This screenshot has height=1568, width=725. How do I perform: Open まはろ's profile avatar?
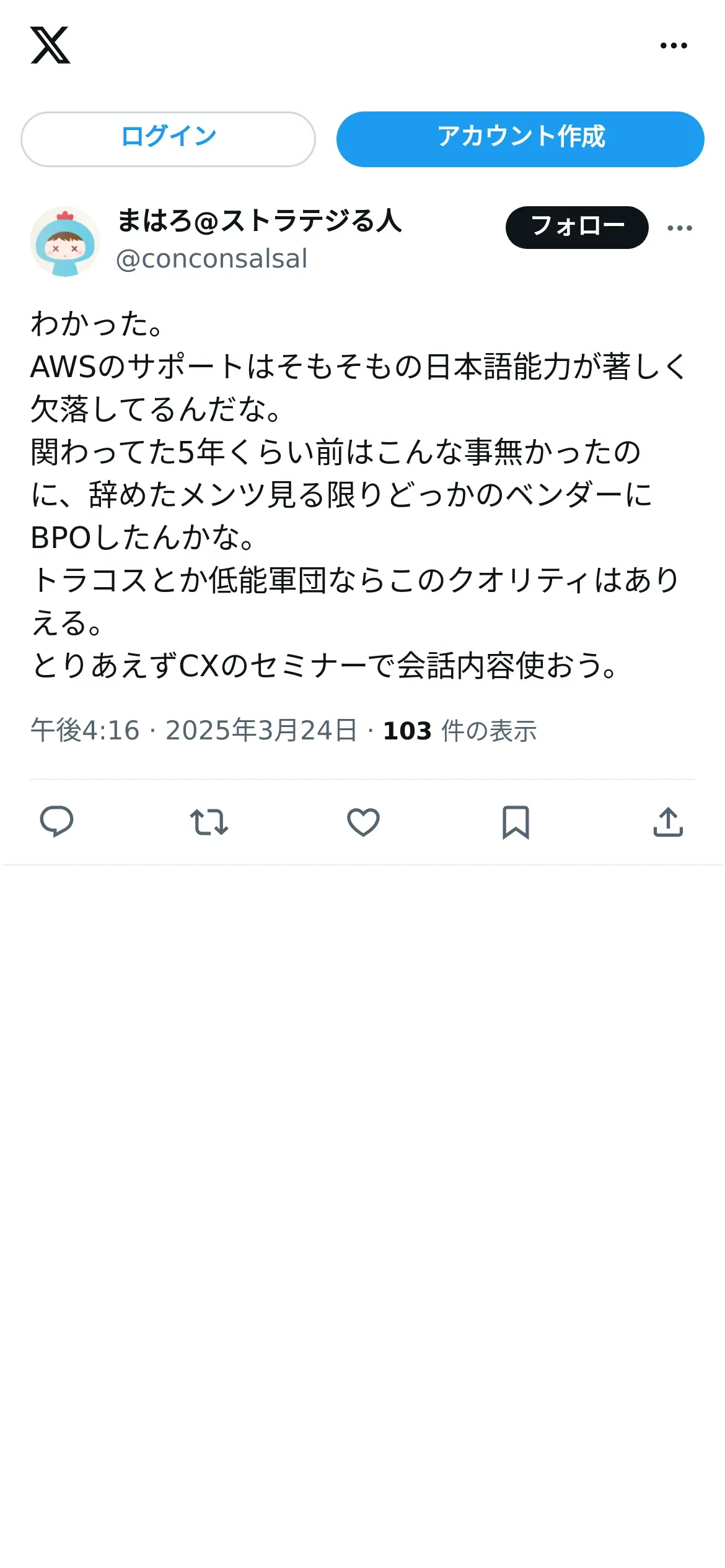pos(65,242)
